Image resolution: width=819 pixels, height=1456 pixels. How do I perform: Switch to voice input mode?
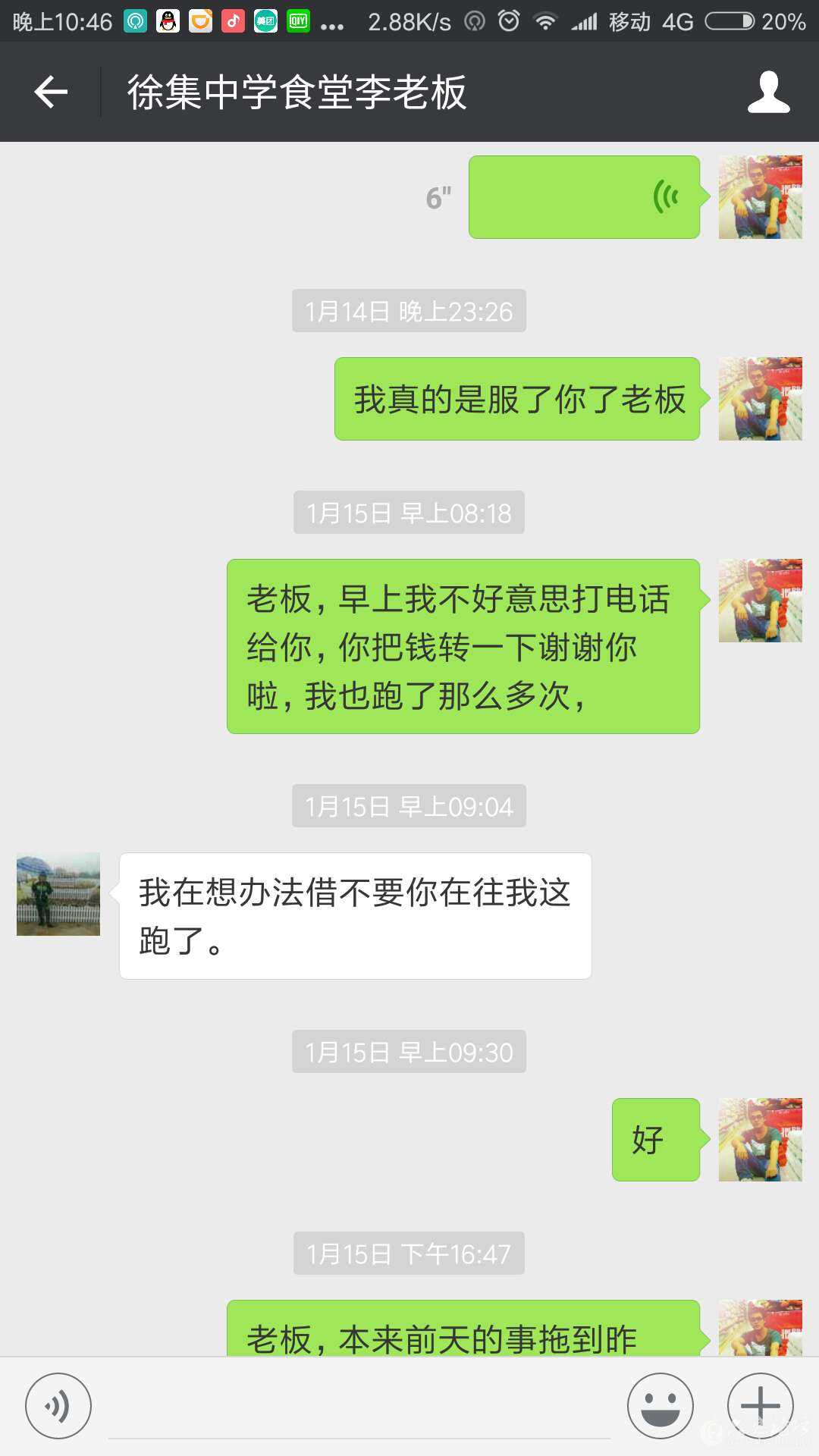click(58, 1406)
